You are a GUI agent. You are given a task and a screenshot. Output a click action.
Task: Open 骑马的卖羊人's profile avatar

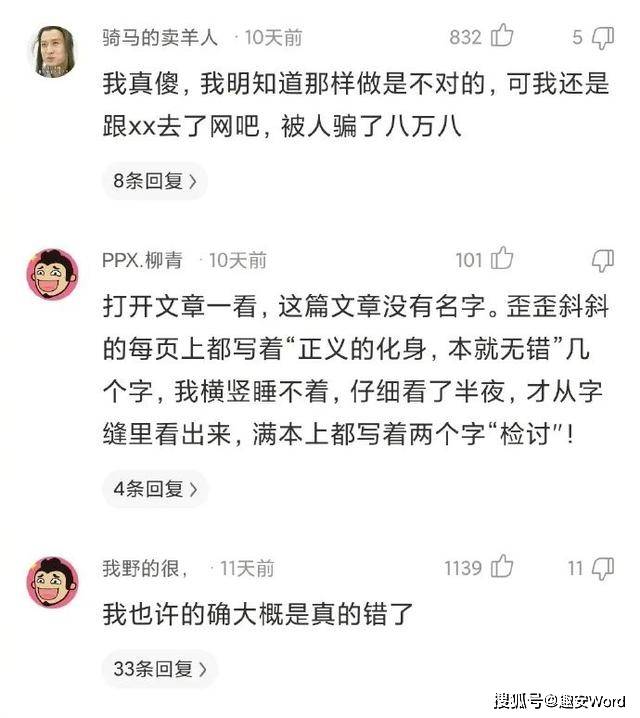tap(52, 52)
